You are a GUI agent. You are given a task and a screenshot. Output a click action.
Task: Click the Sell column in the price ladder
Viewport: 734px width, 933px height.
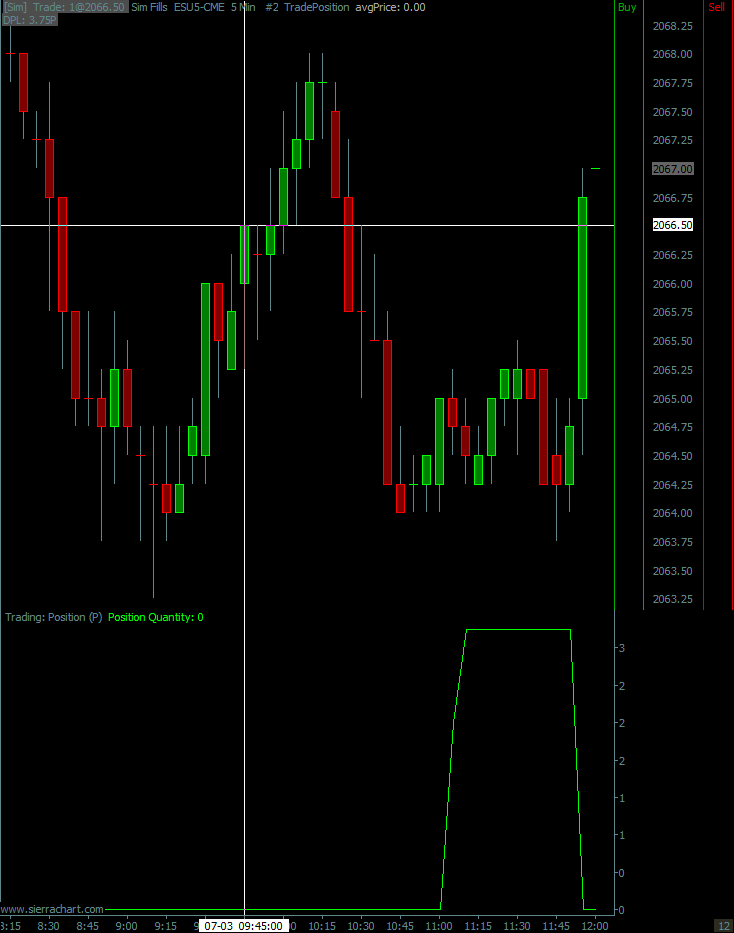(716, 7)
